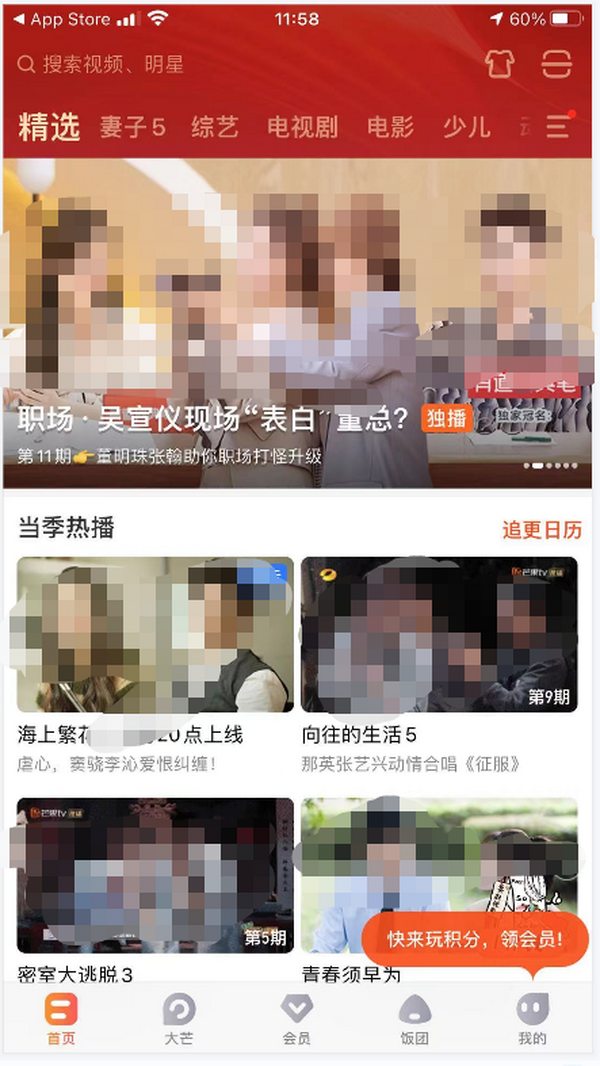The width and height of the screenshot is (600, 1066).
Task: Switch to the 电视剧 tab
Action: (302, 127)
